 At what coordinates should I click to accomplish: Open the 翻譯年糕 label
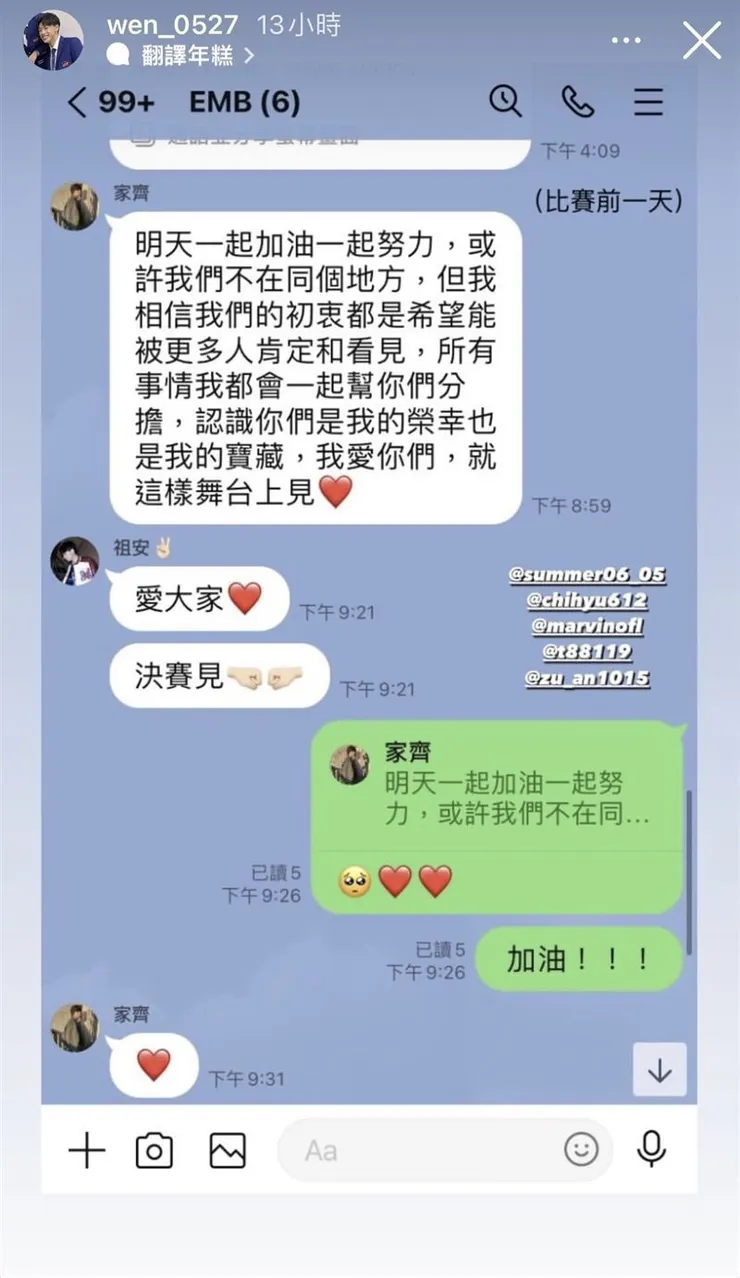pos(187,55)
